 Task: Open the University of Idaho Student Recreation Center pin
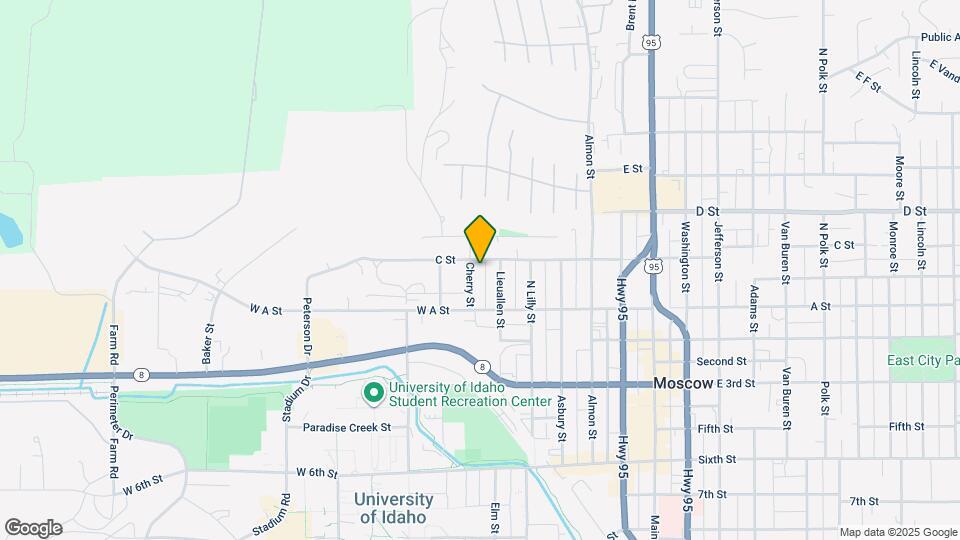(373, 393)
